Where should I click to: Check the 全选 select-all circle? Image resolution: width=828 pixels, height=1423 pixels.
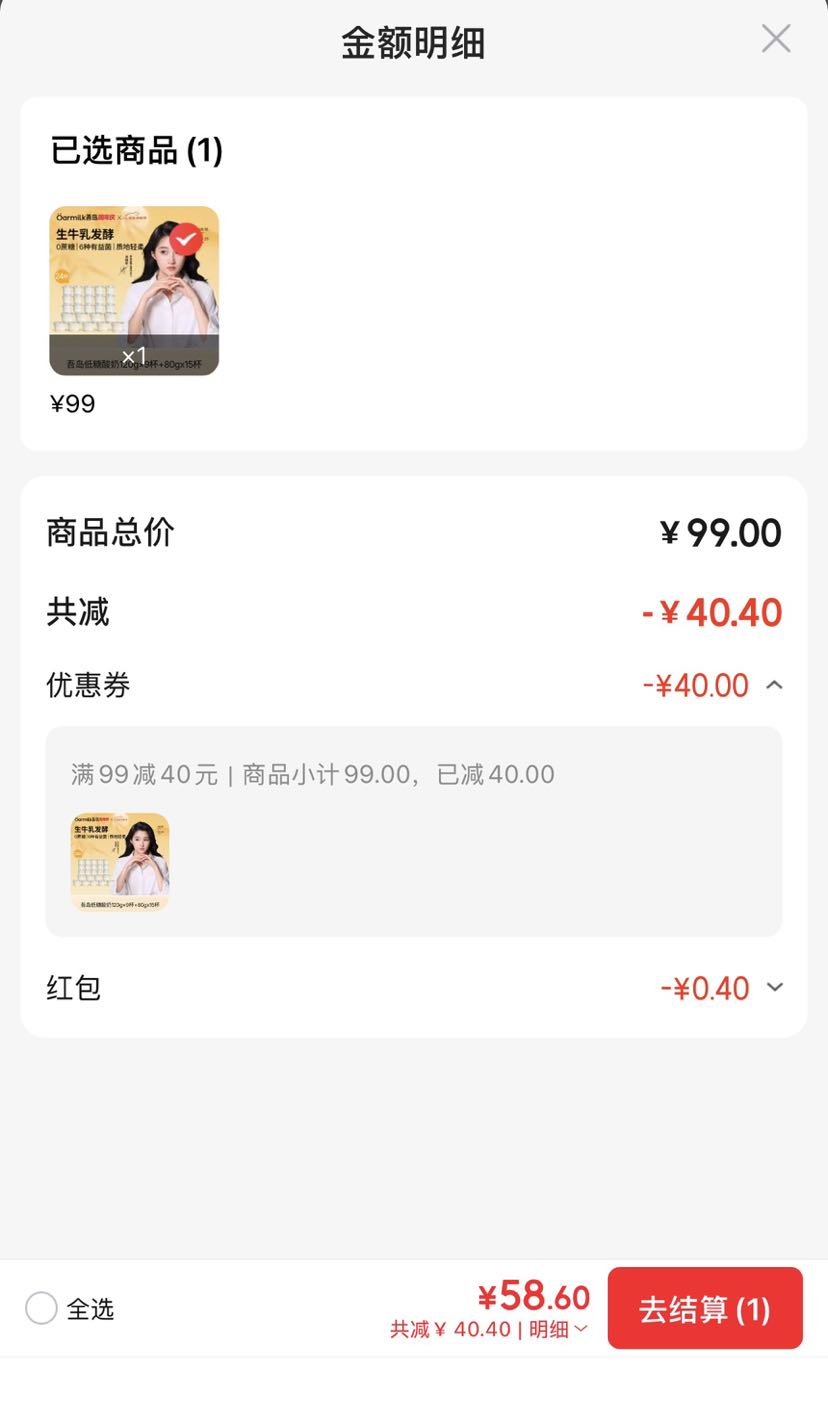tap(41, 1308)
